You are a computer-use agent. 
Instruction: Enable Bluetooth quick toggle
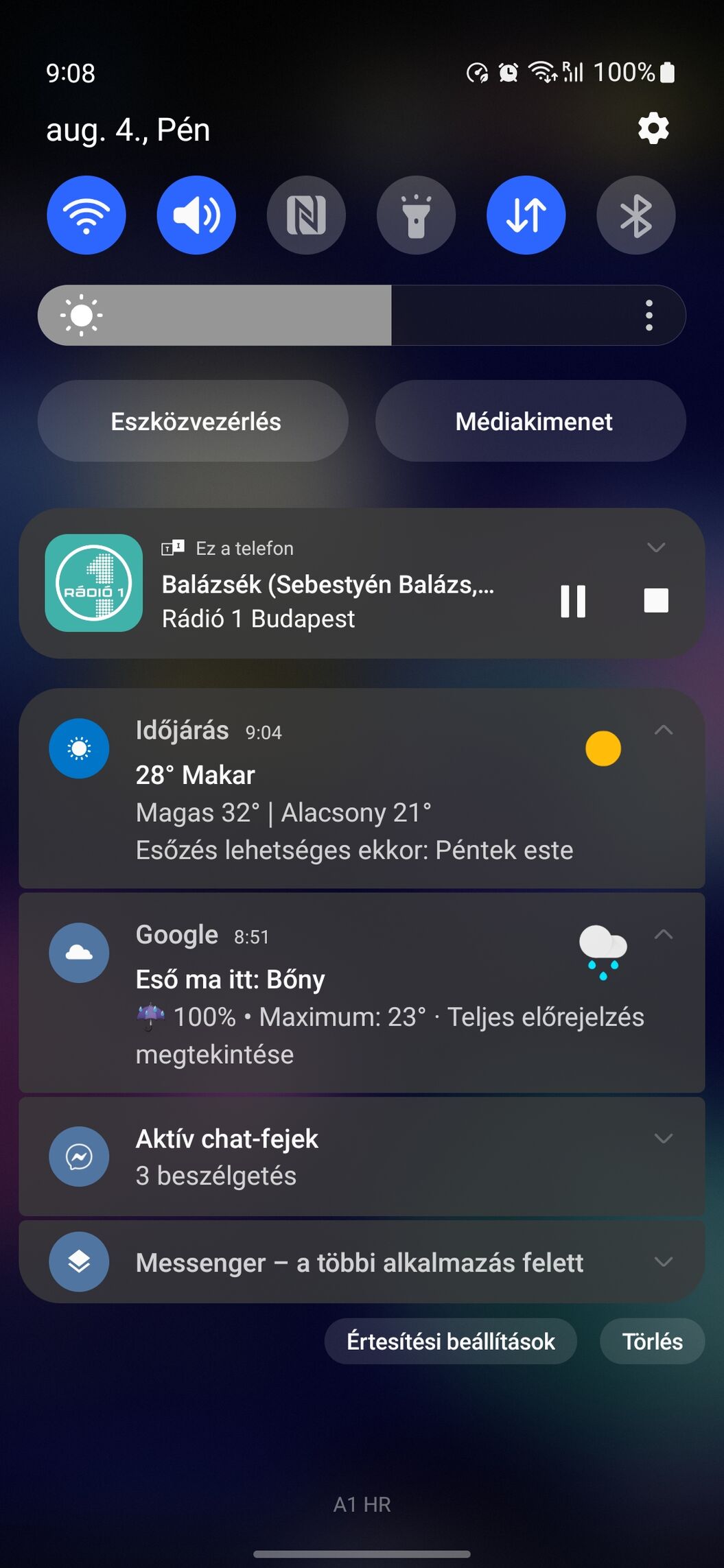pos(636,215)
